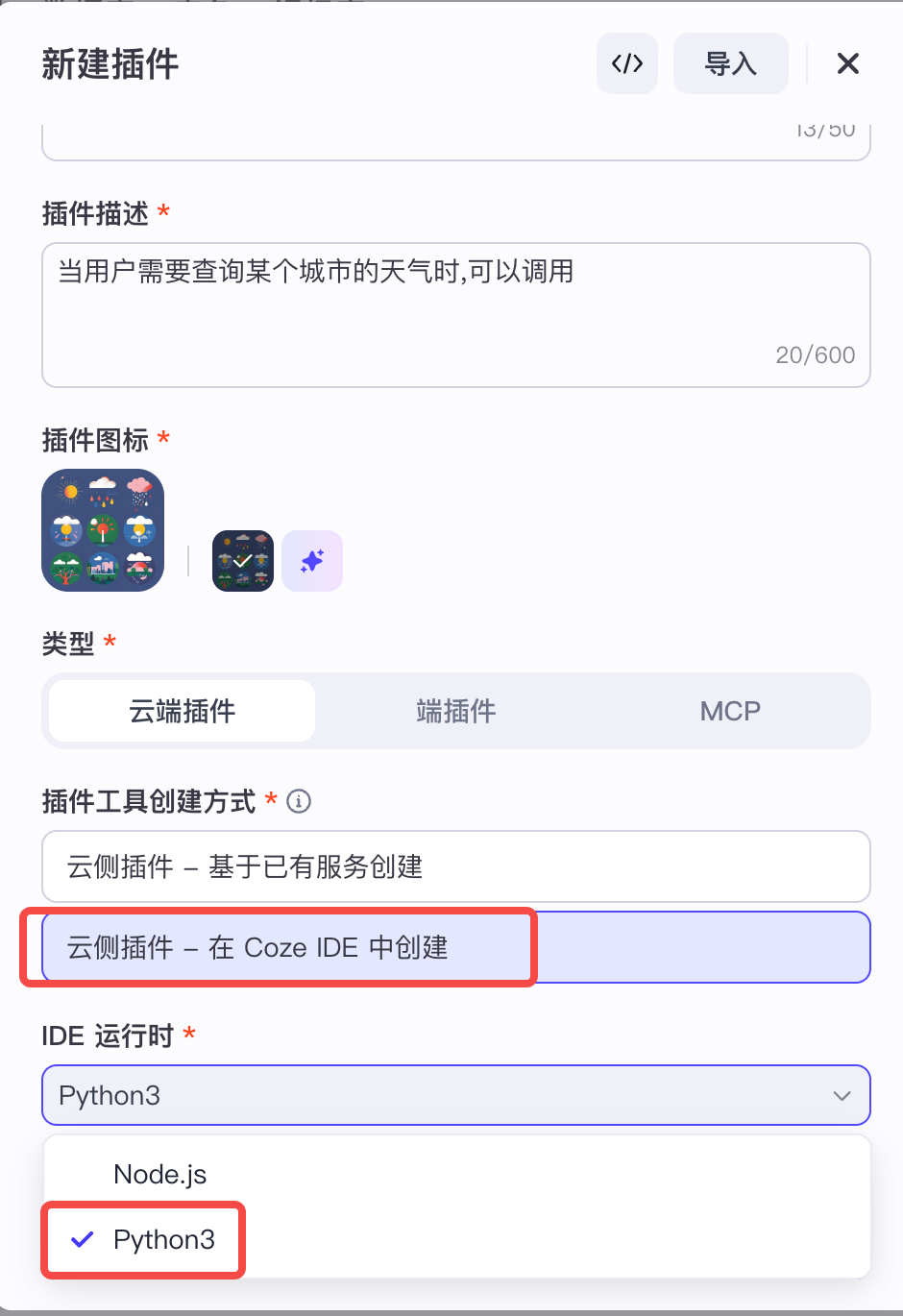Open the AI icon generator sparkle button
Image resolution: width=903 pixels, height=1316 pixels.
(311, 561)
